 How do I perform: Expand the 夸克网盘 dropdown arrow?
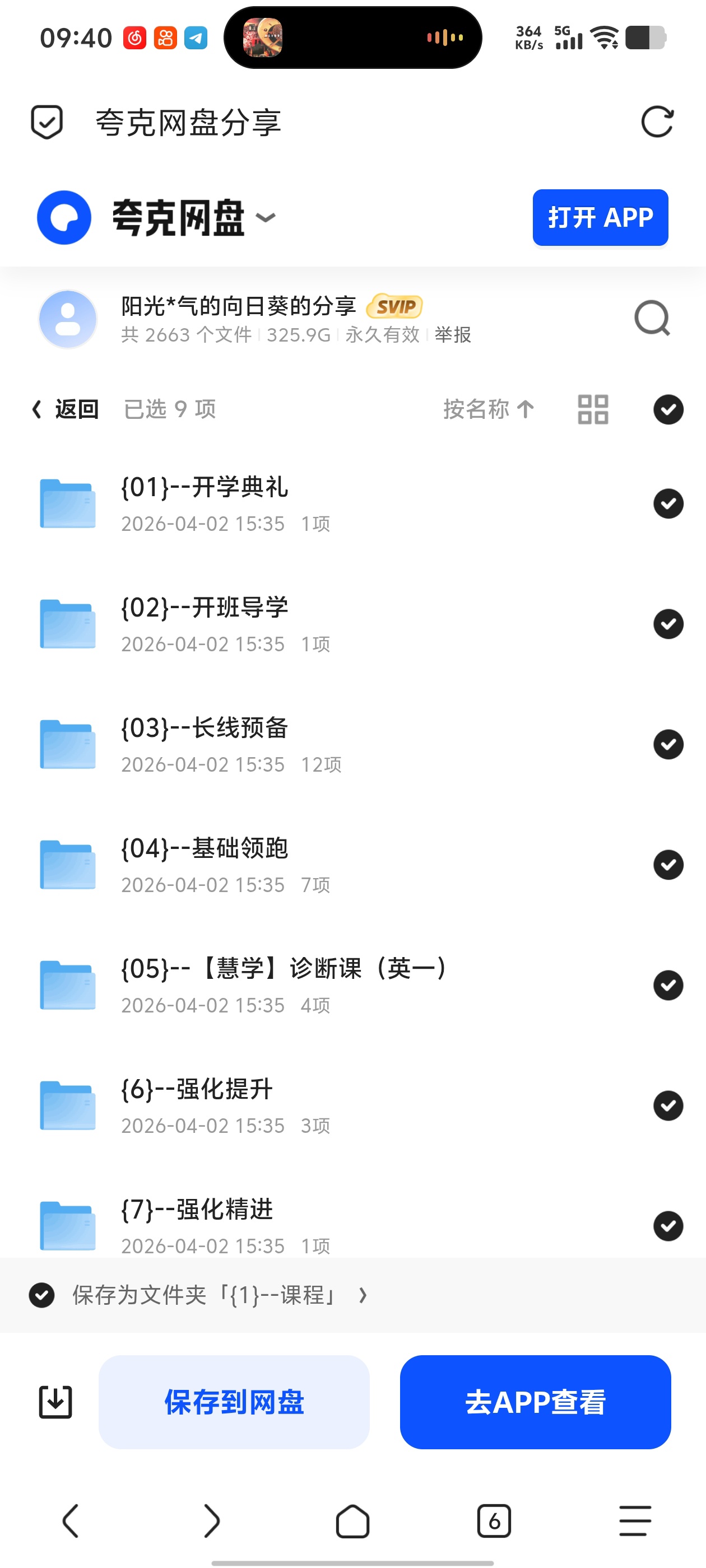point(265,217)
